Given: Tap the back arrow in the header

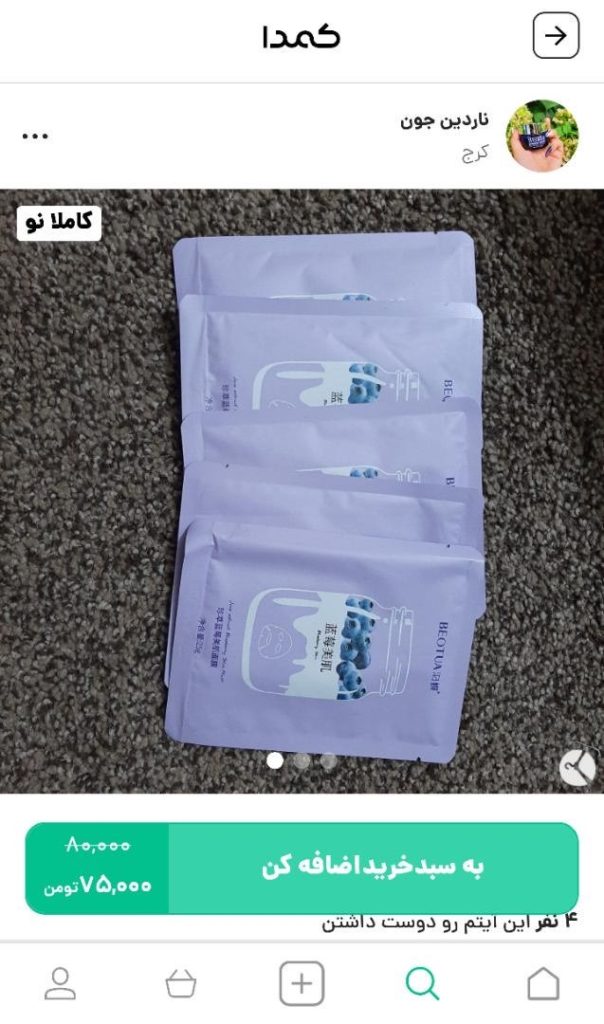Looking at the screenshot, I should (x=555, y=37).
